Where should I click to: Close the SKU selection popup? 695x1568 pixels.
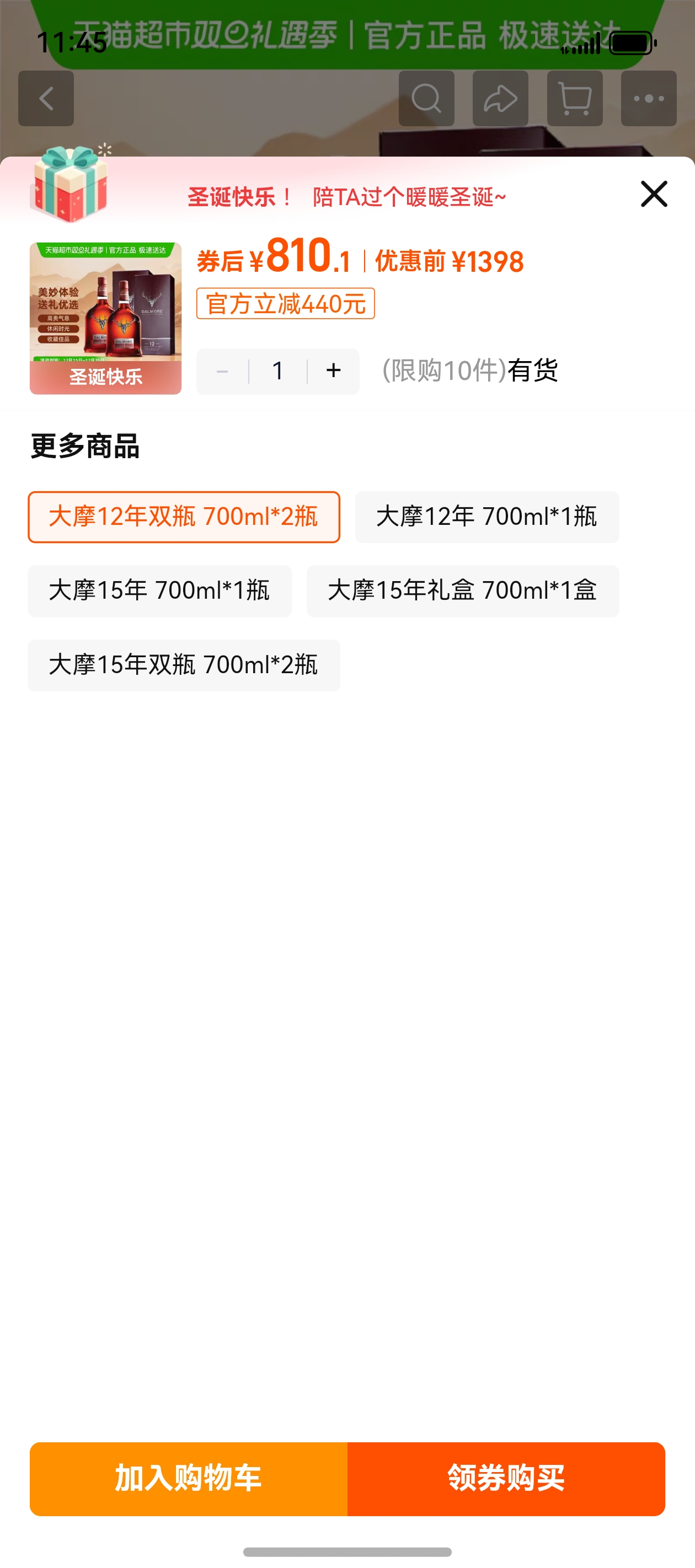(x=653, y=194)
